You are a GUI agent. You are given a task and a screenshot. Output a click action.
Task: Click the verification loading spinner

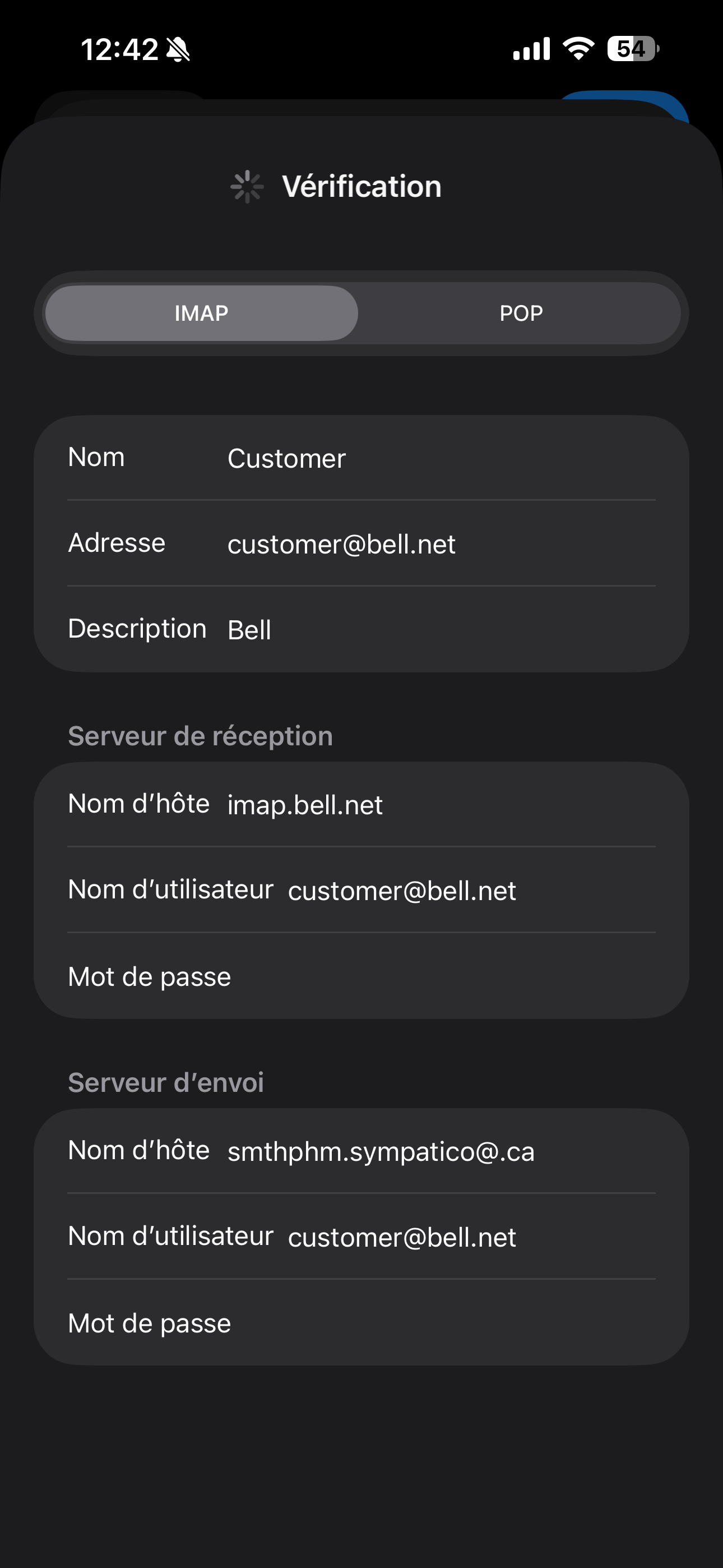coord(246,186)
